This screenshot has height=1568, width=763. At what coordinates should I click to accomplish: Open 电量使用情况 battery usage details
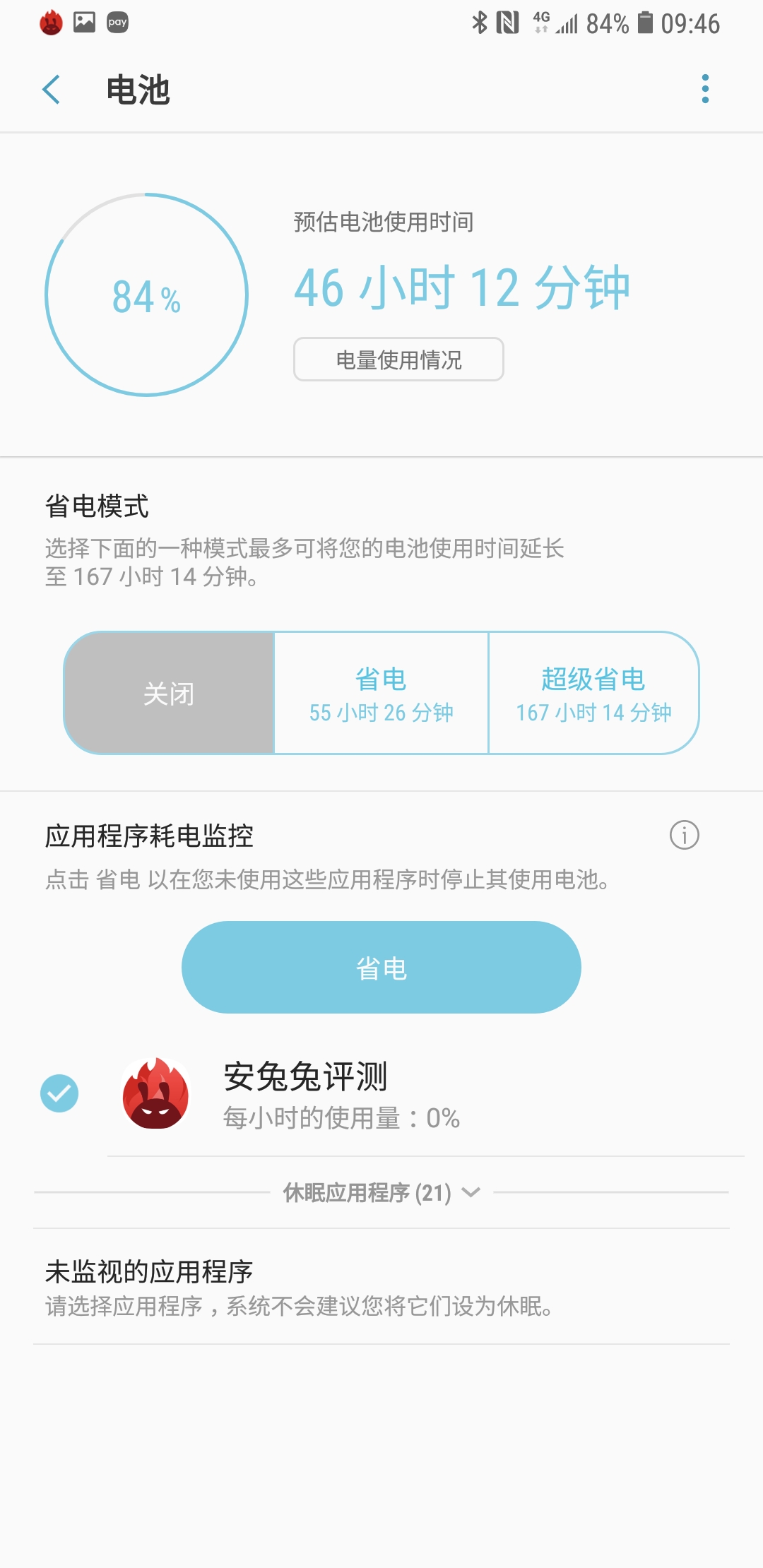pos(398,360)
